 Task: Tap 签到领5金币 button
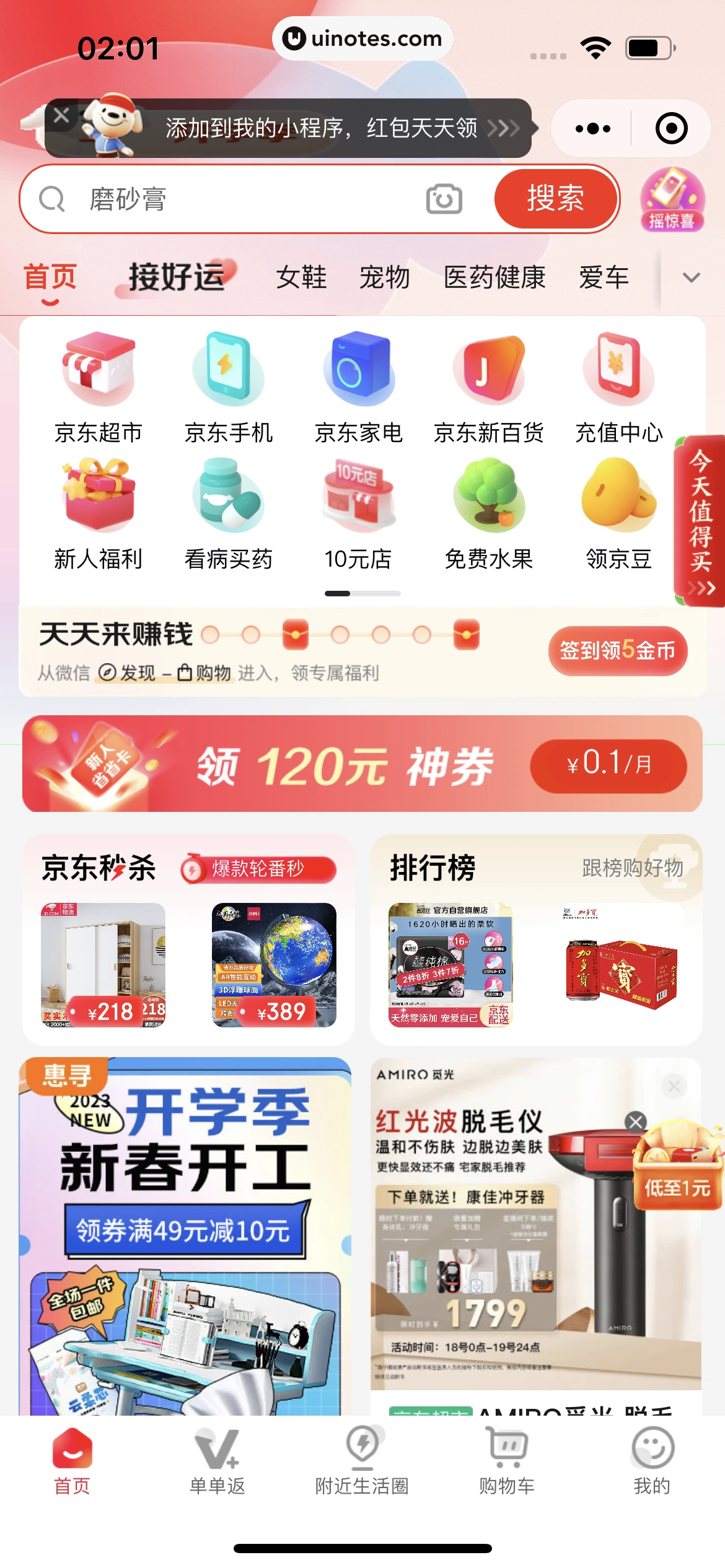tap(617, 650)
